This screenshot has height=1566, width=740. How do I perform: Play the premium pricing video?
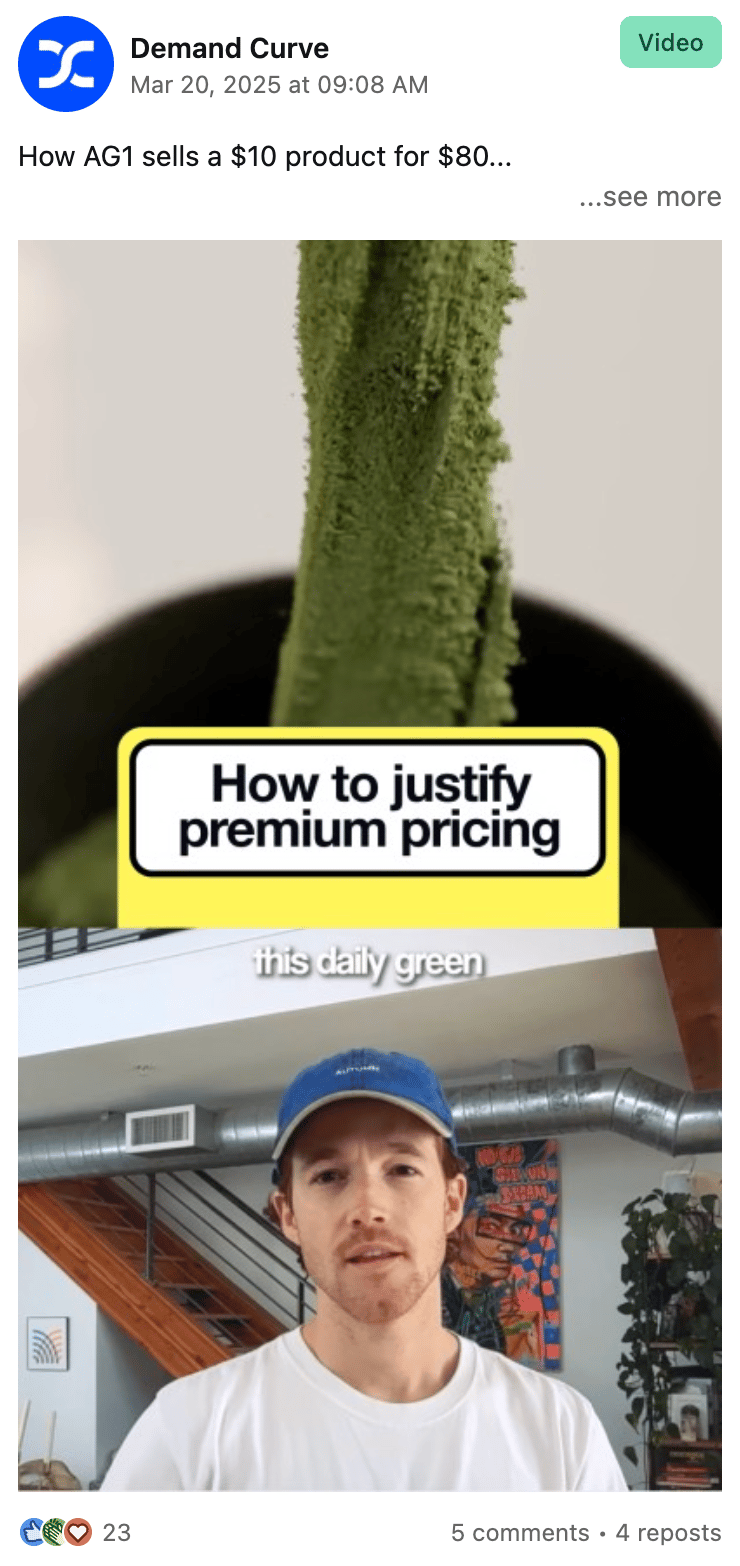point(370,865)
